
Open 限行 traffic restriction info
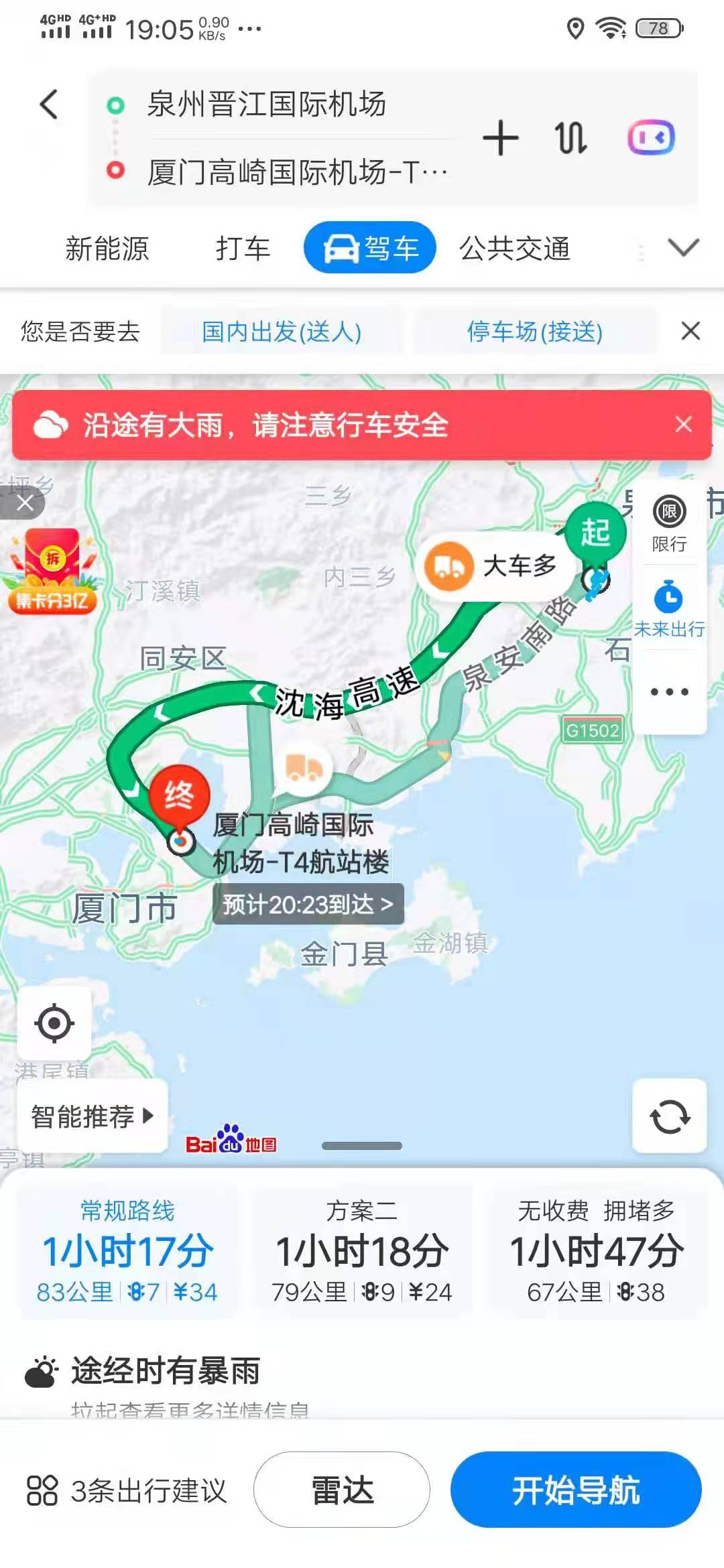[x=669, y=524]
